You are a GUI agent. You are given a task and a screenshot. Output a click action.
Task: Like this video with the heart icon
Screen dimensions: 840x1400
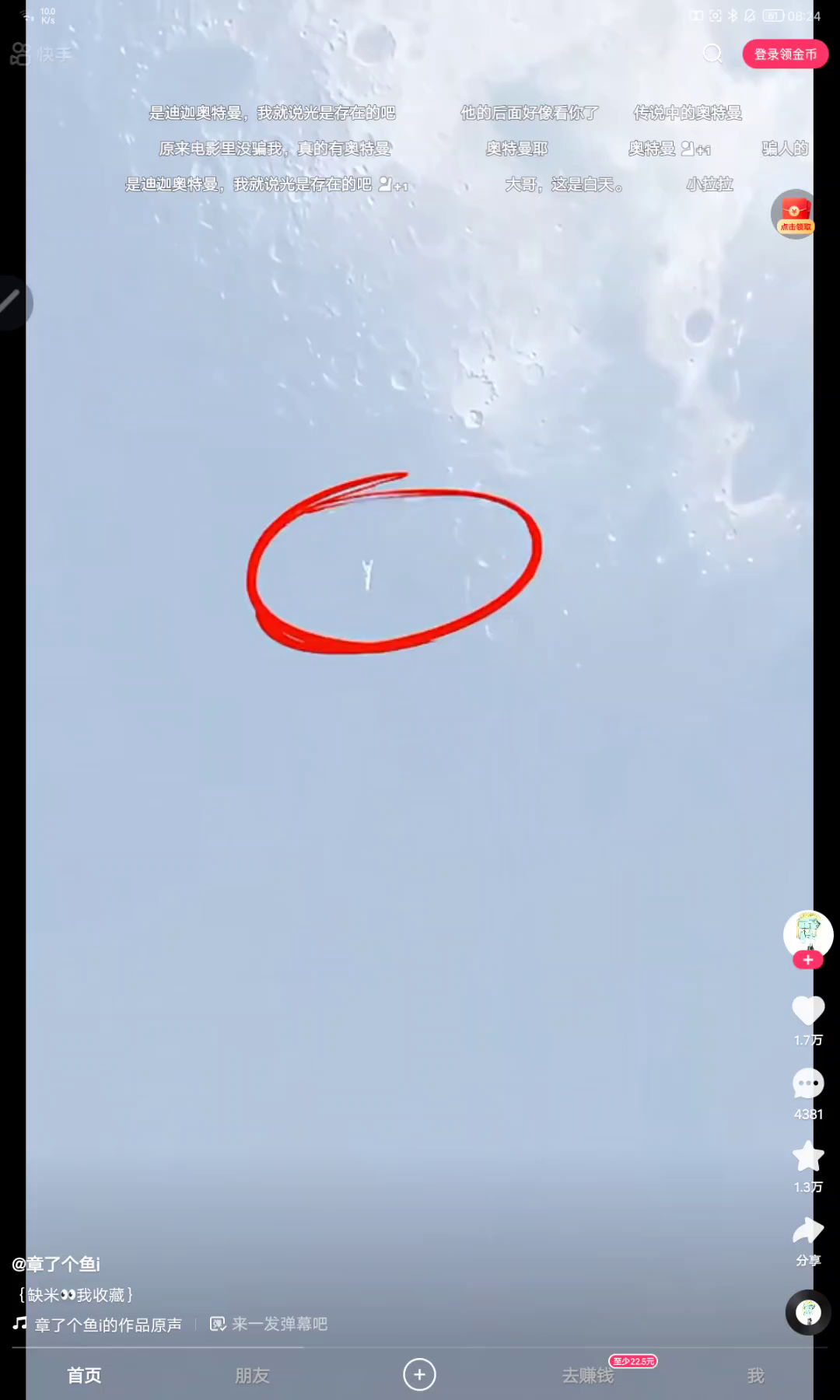808,1010
